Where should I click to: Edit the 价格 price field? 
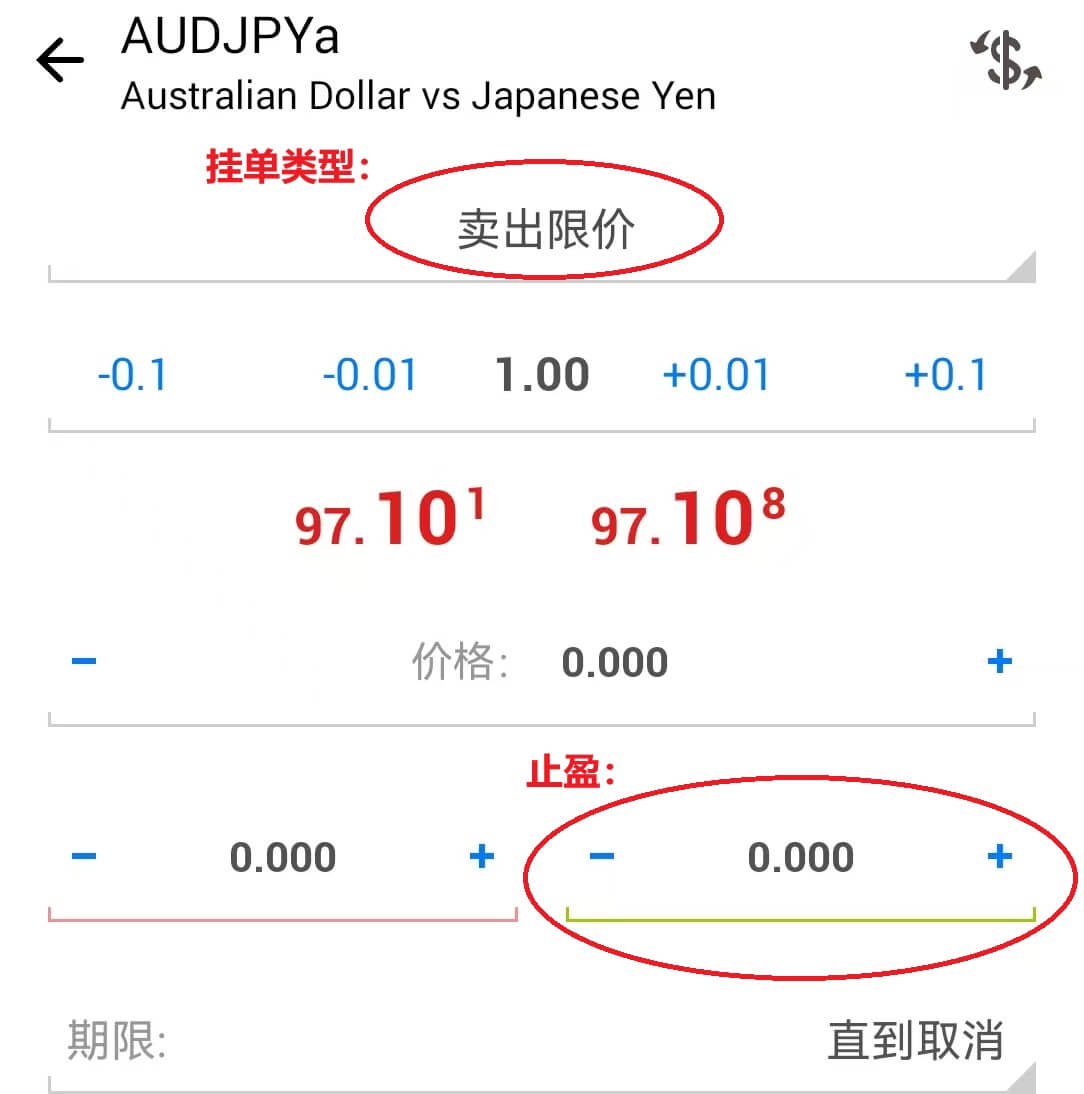pos(614,662)
